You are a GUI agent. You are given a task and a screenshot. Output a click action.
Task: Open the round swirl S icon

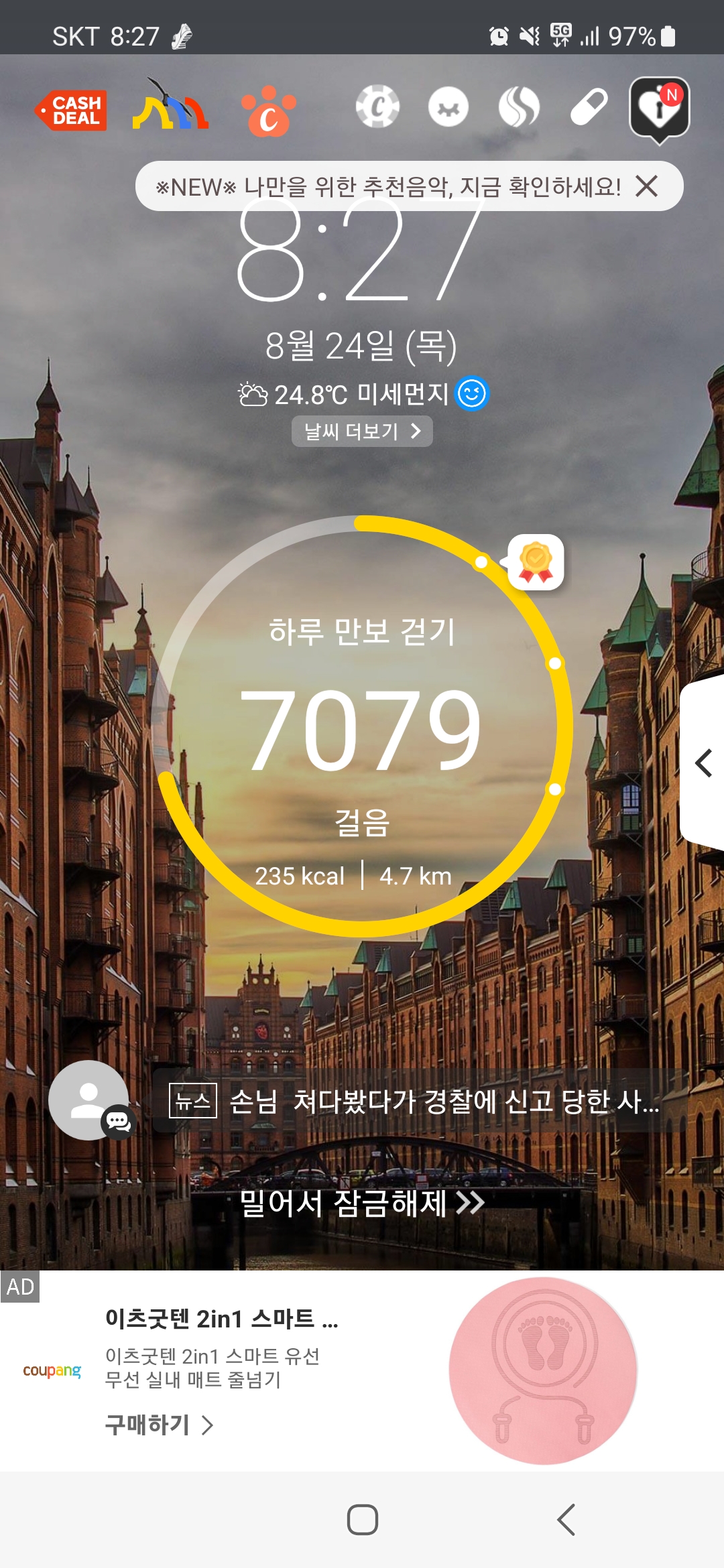[x=519, y=107]
